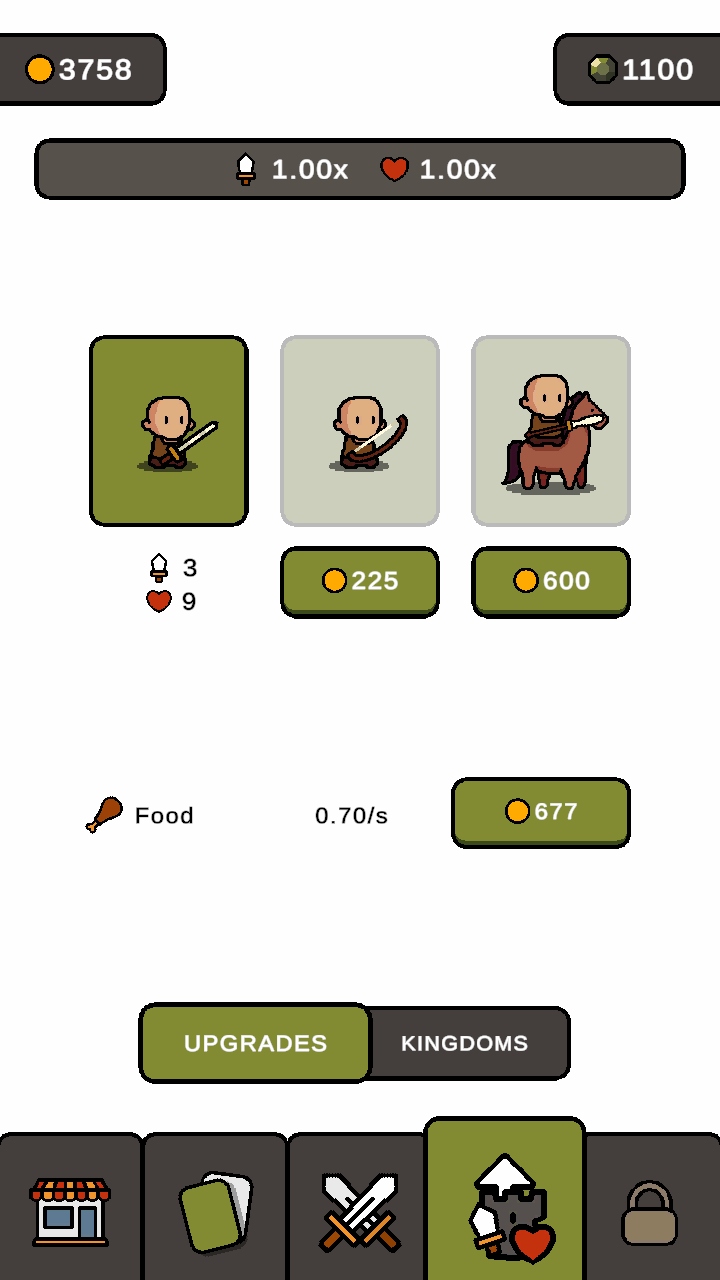Switch to the Upgrades segment

256,1043
